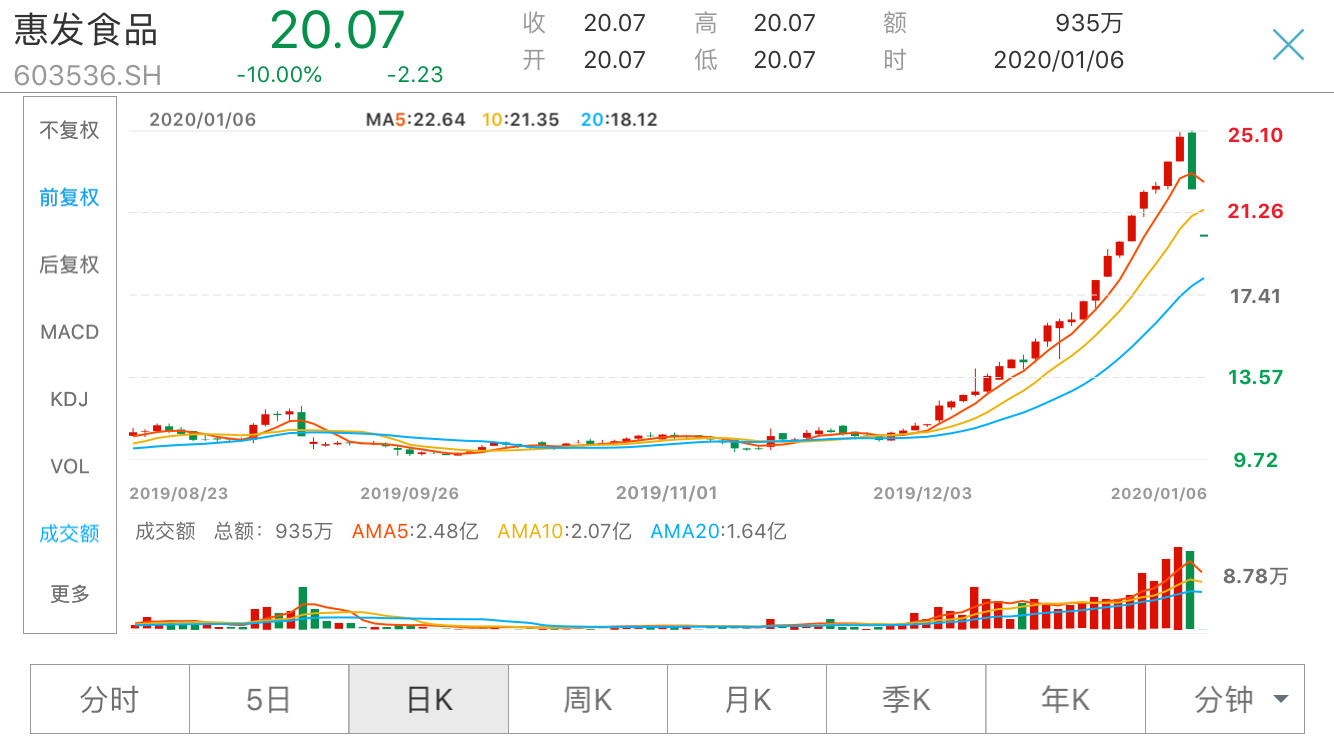View the 年K chart
Viewport: 1334px width, 750px height.
click(1066, 699)
